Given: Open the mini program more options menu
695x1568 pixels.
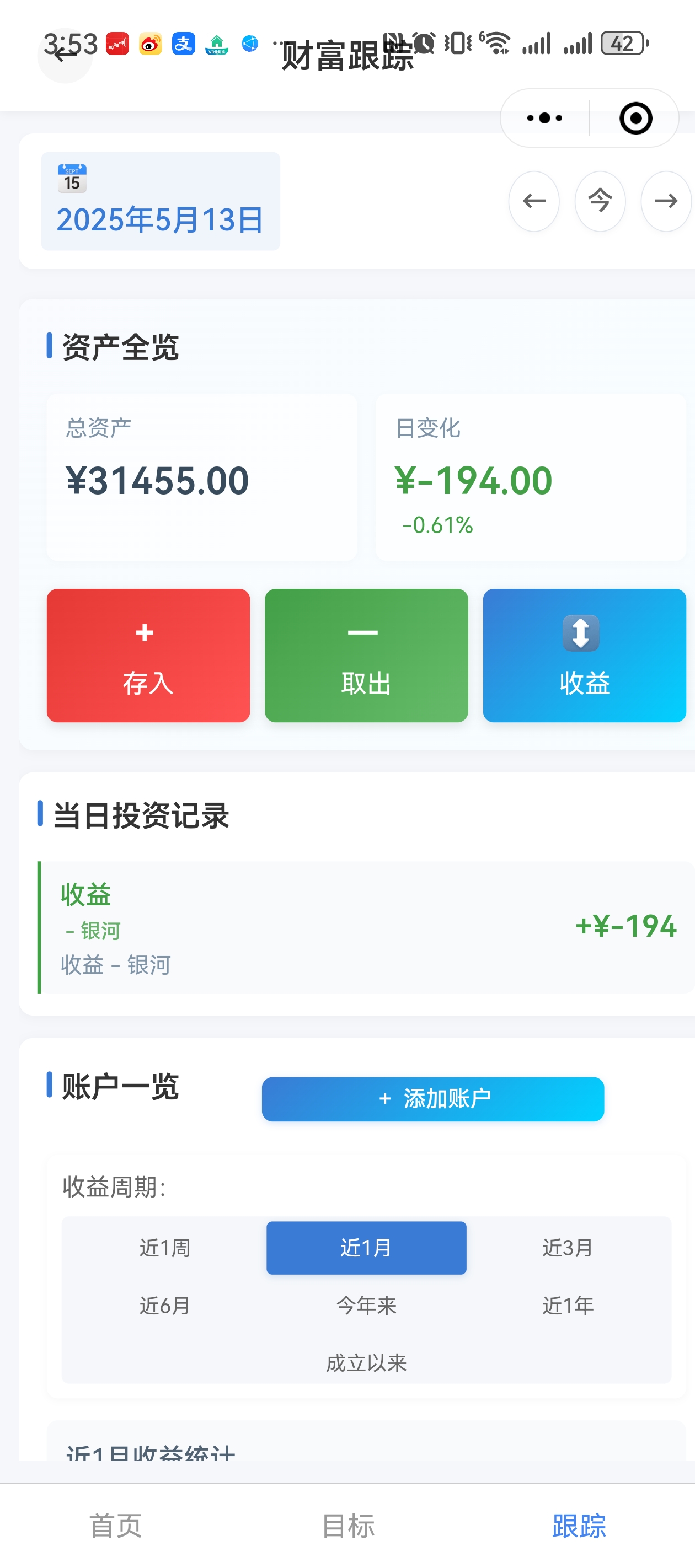Looking at the screenshot, I should [x=544, y=118].
